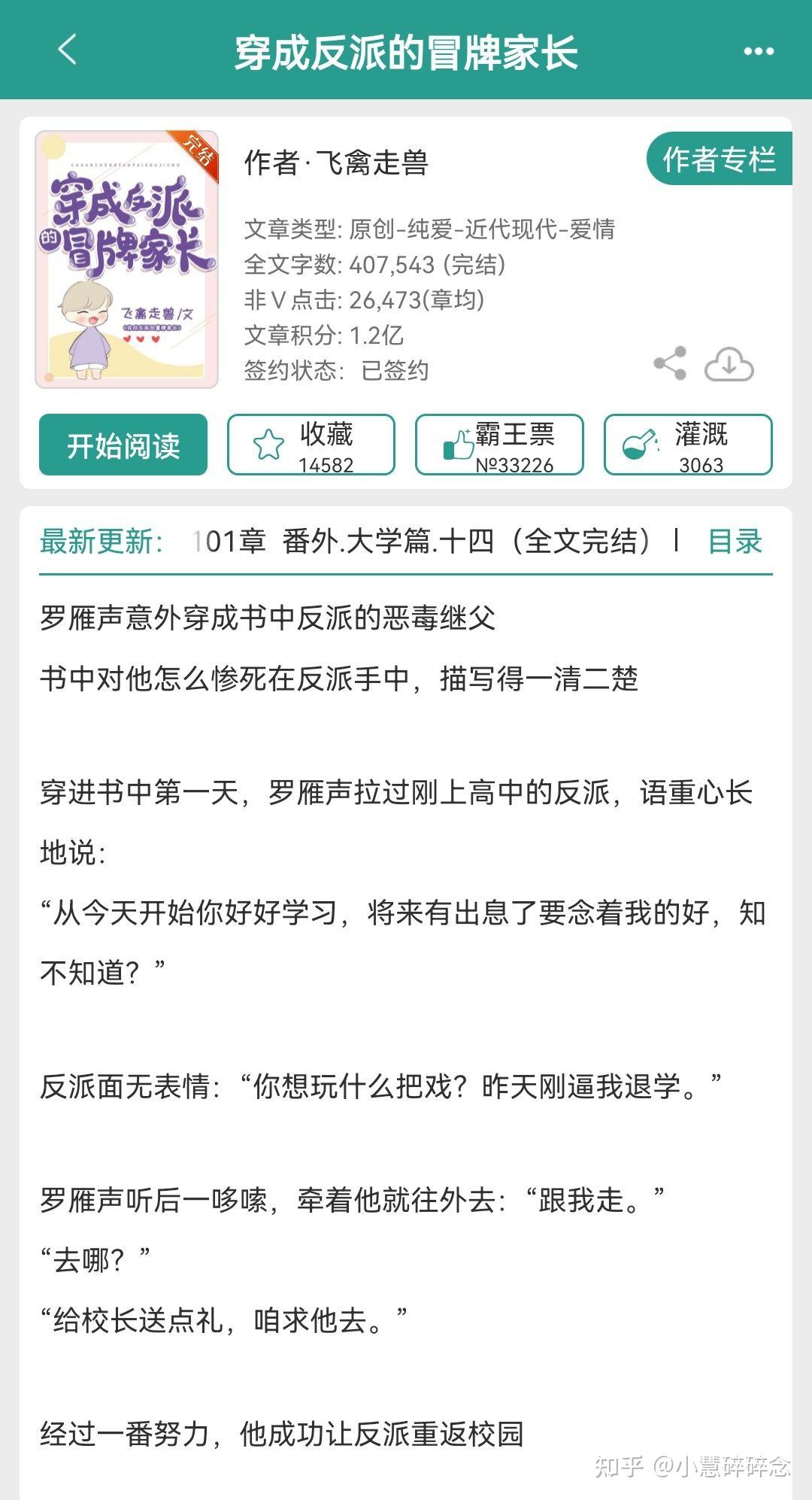Download the novel with the cloud icon
The image size is (812, 1500).
[729, 364]
